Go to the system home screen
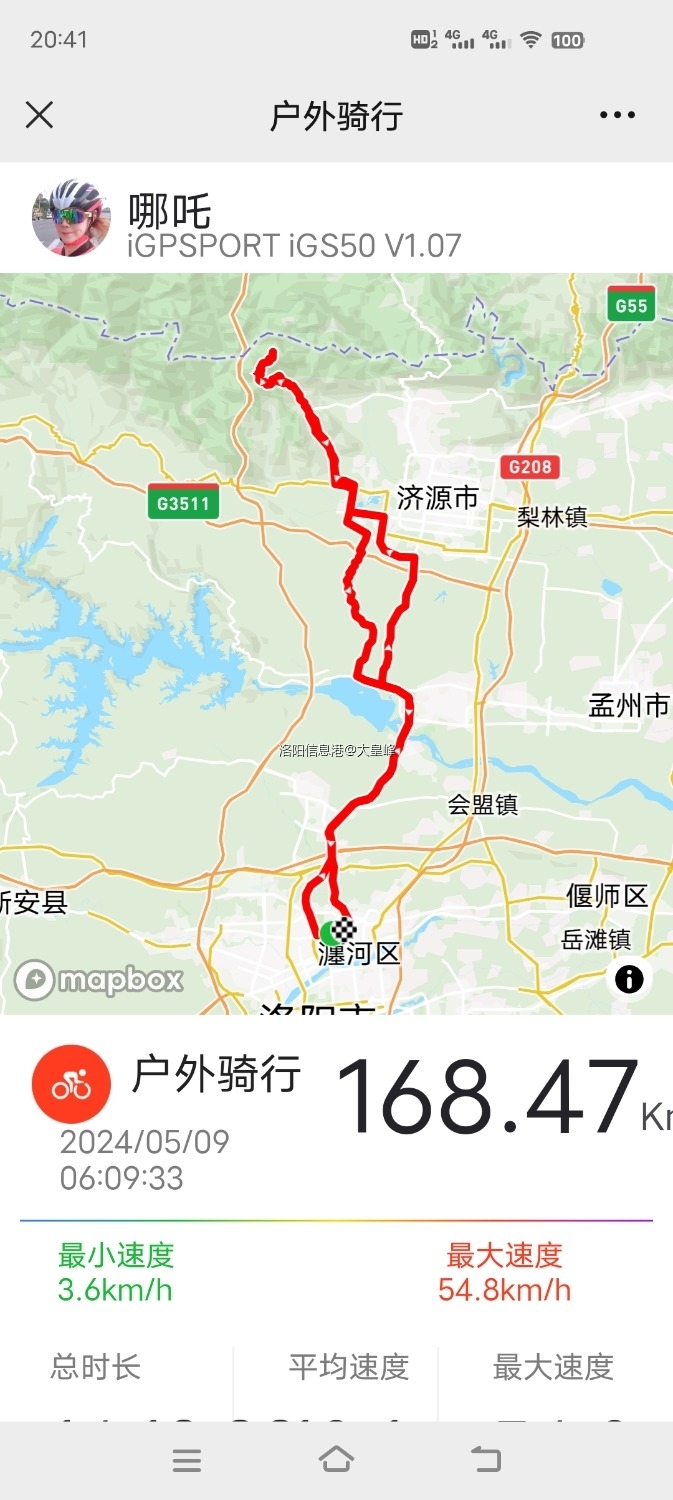673x1500 pixels. 336,1459
